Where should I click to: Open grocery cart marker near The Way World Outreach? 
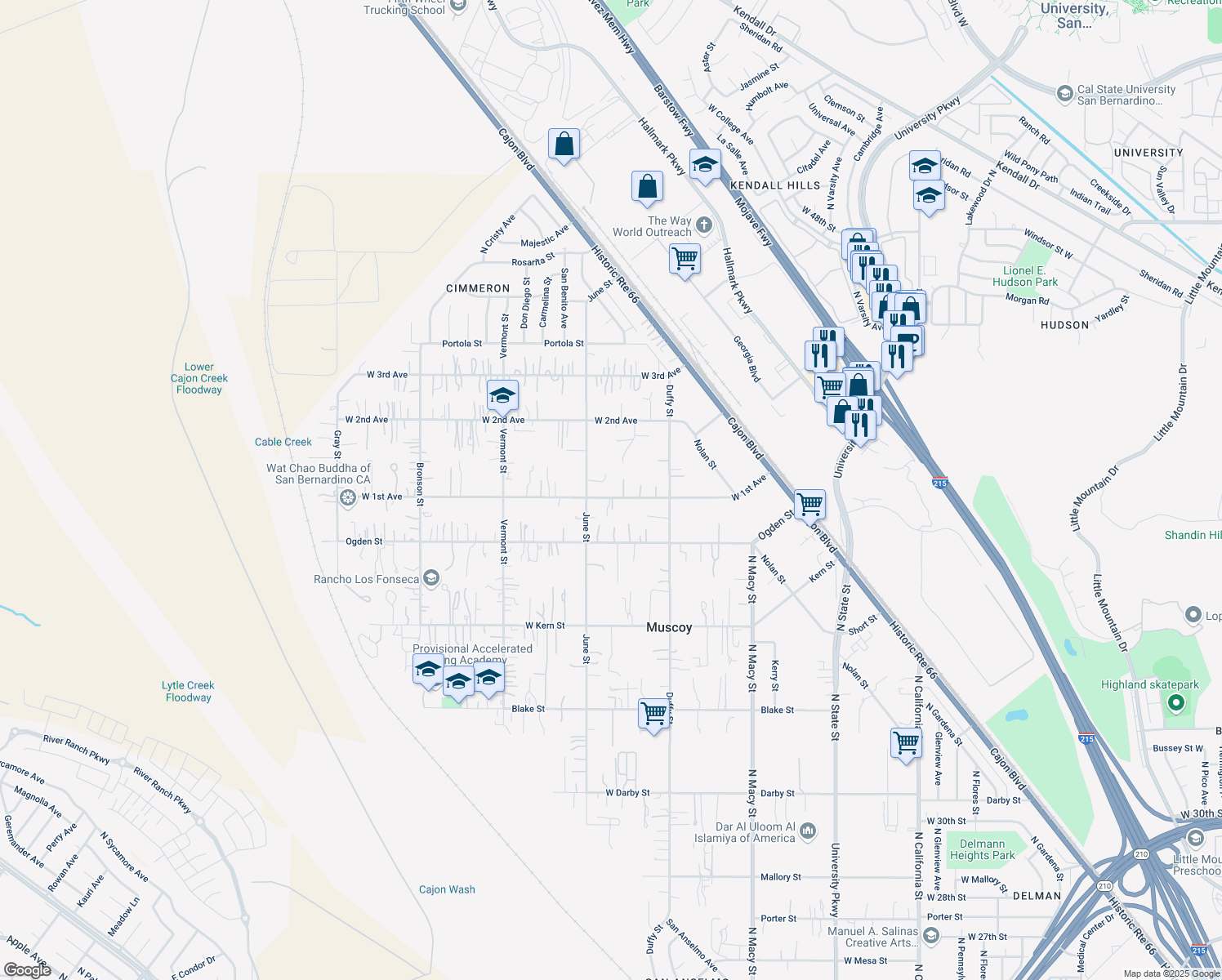tap(685, 259)
